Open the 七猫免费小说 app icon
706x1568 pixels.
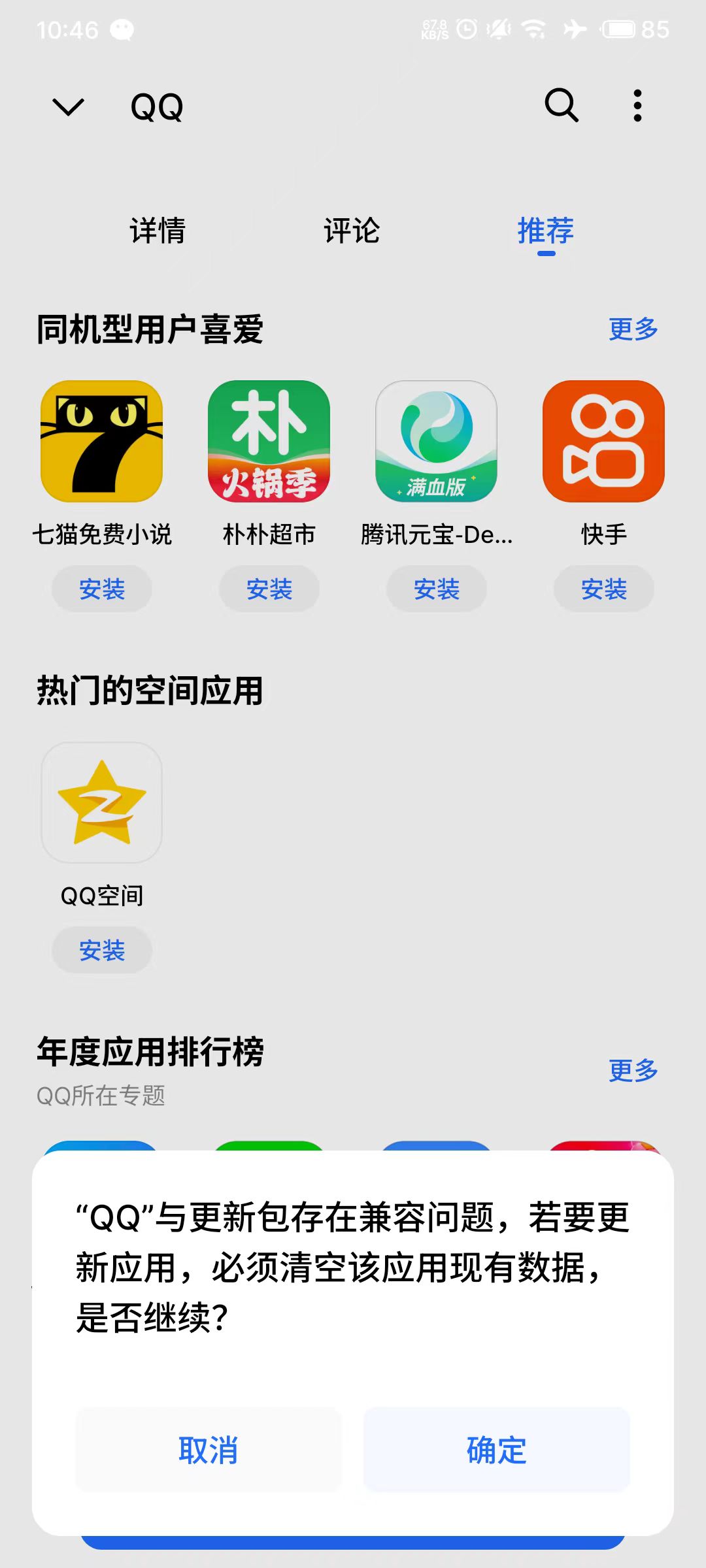point(102,442)
